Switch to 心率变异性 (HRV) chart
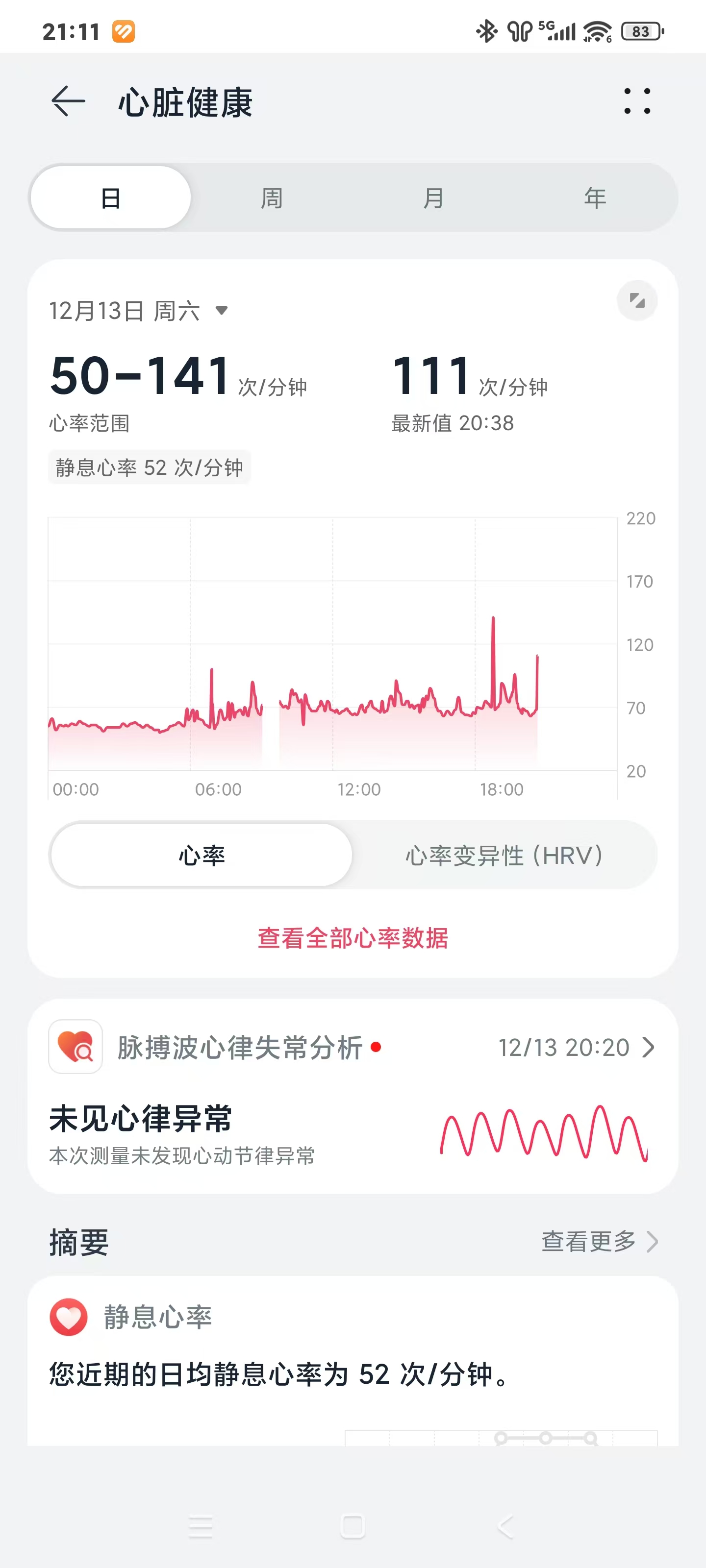The image size is (706, 1568). click(504, 855)
